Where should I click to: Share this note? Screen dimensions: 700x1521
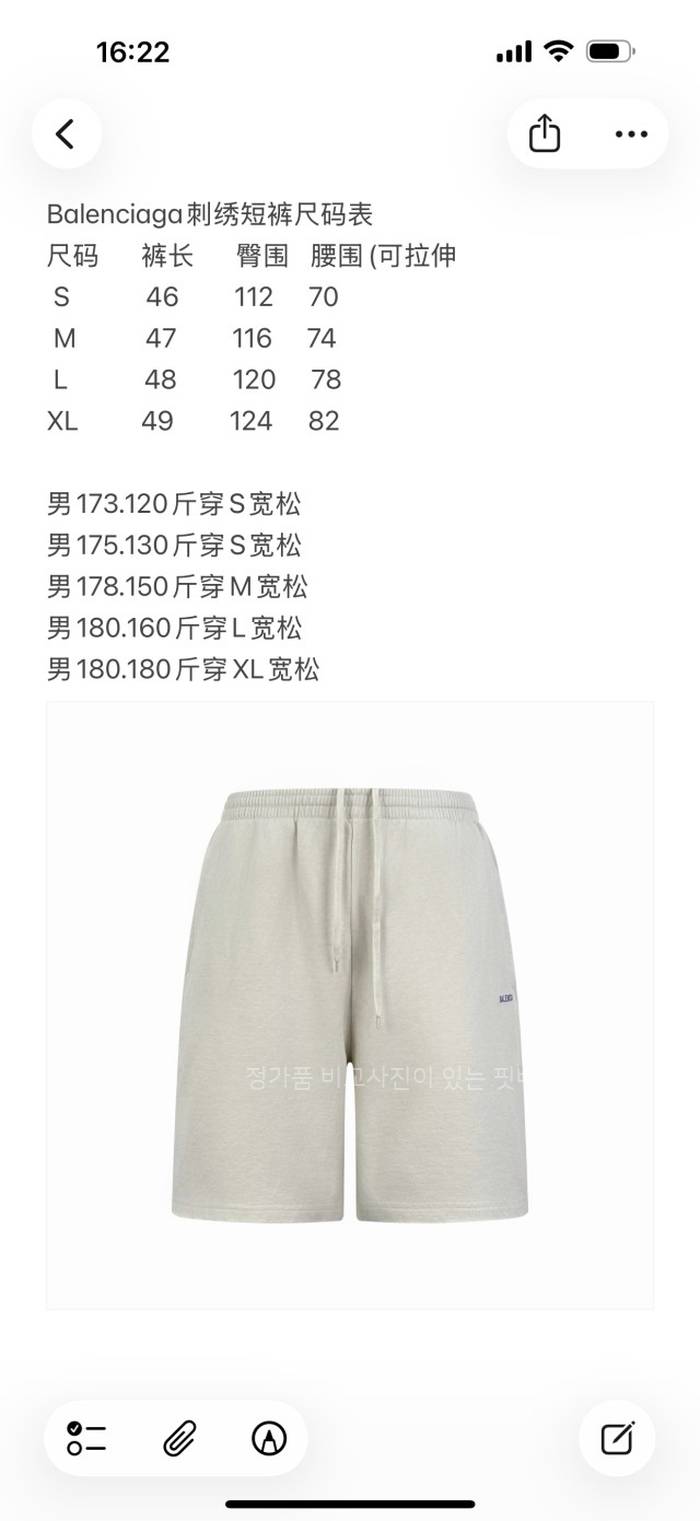point(544,134)
